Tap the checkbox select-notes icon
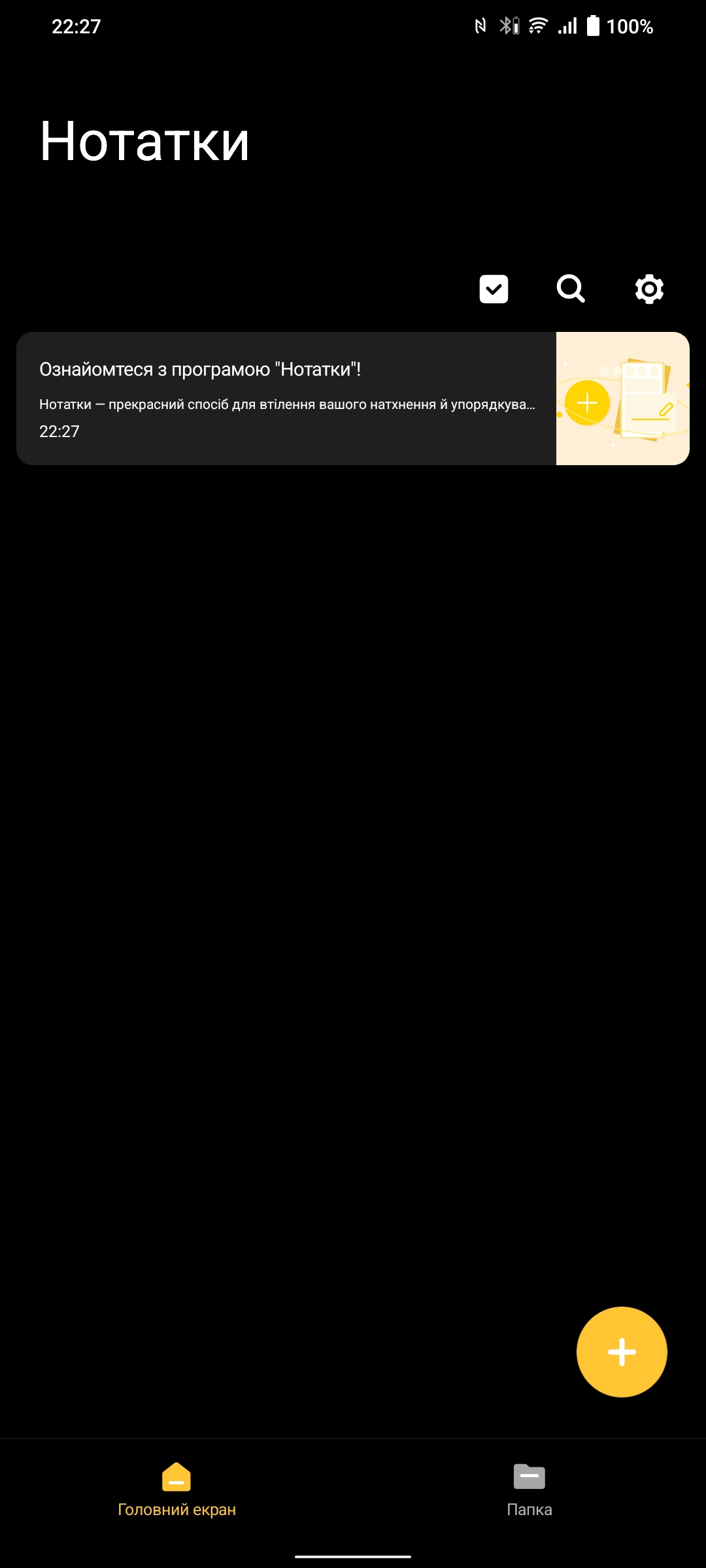 pyautogui.click(x=494, y=289)
